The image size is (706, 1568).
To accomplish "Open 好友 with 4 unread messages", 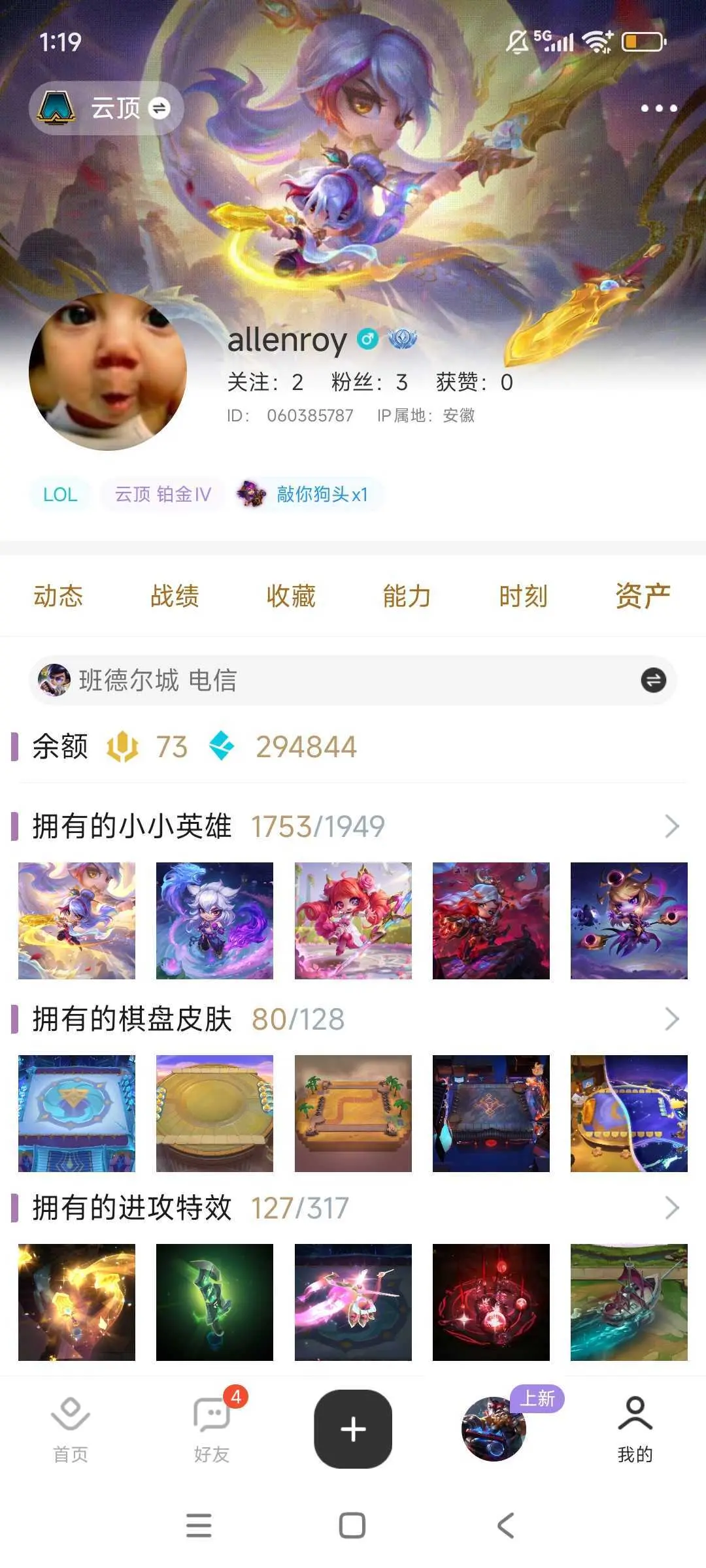I will click(212, 1429).
